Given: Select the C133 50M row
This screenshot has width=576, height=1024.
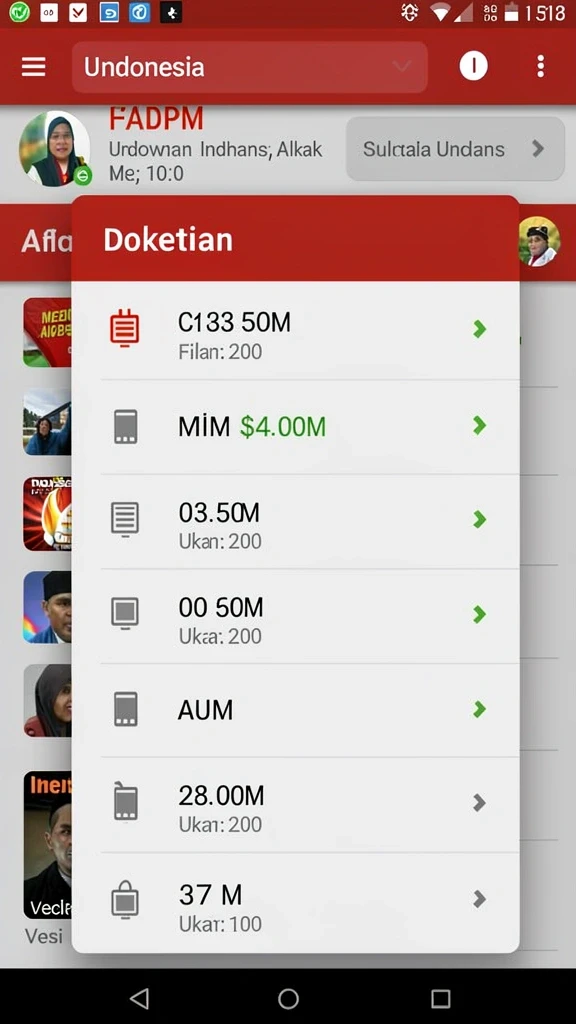Looking at the screenshot, I should [296, 331].
